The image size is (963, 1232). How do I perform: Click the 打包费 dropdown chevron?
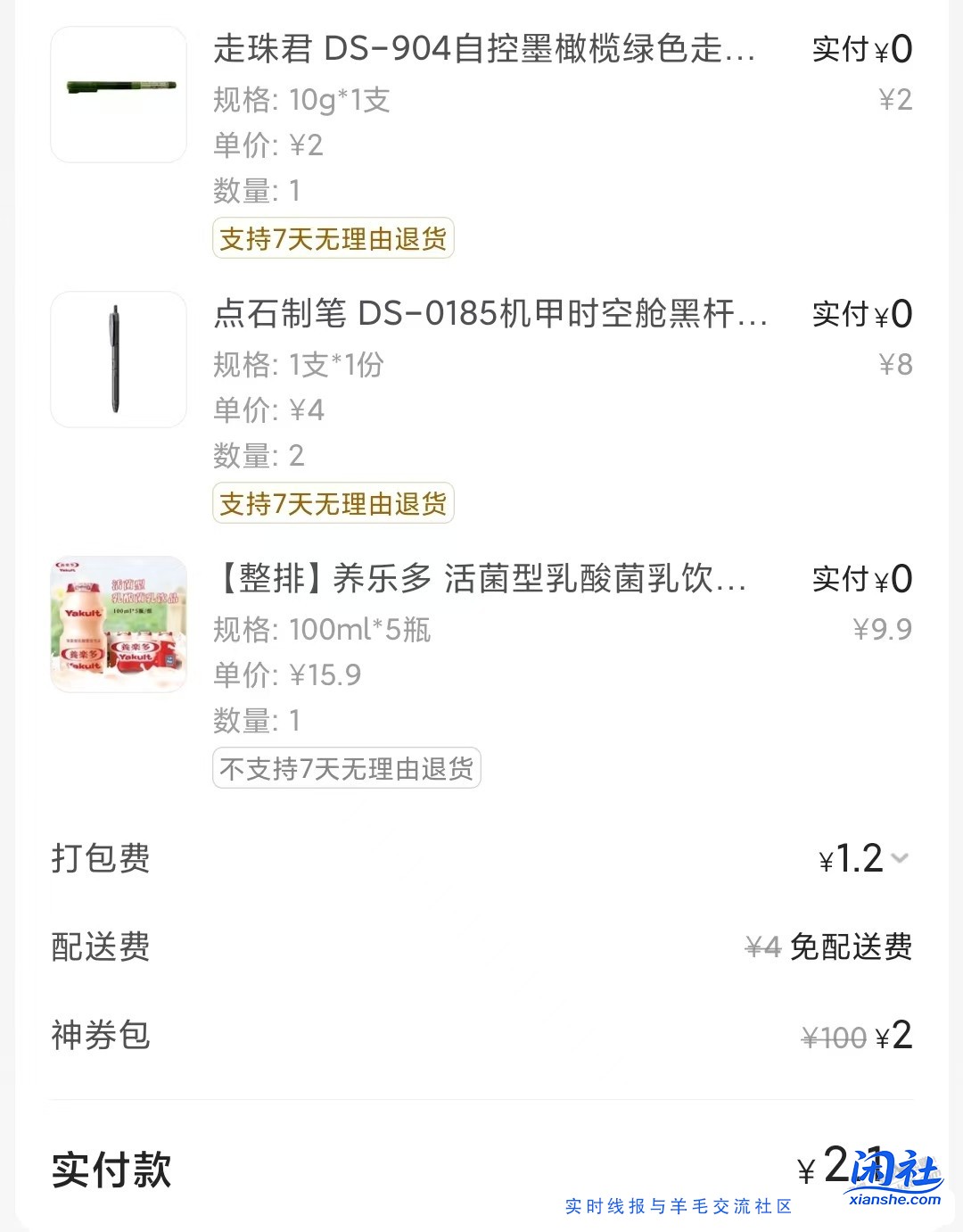[x=903, y=859]
